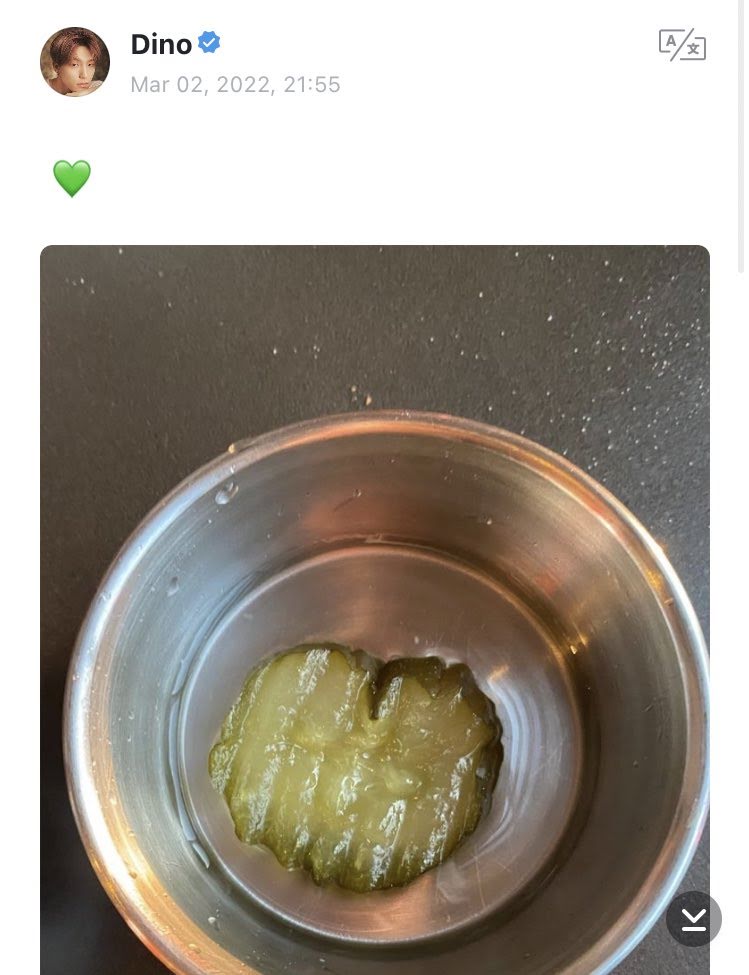Open Dino's profile by name
The width and height of the screenshot is (749, 975).
[161, 44]
